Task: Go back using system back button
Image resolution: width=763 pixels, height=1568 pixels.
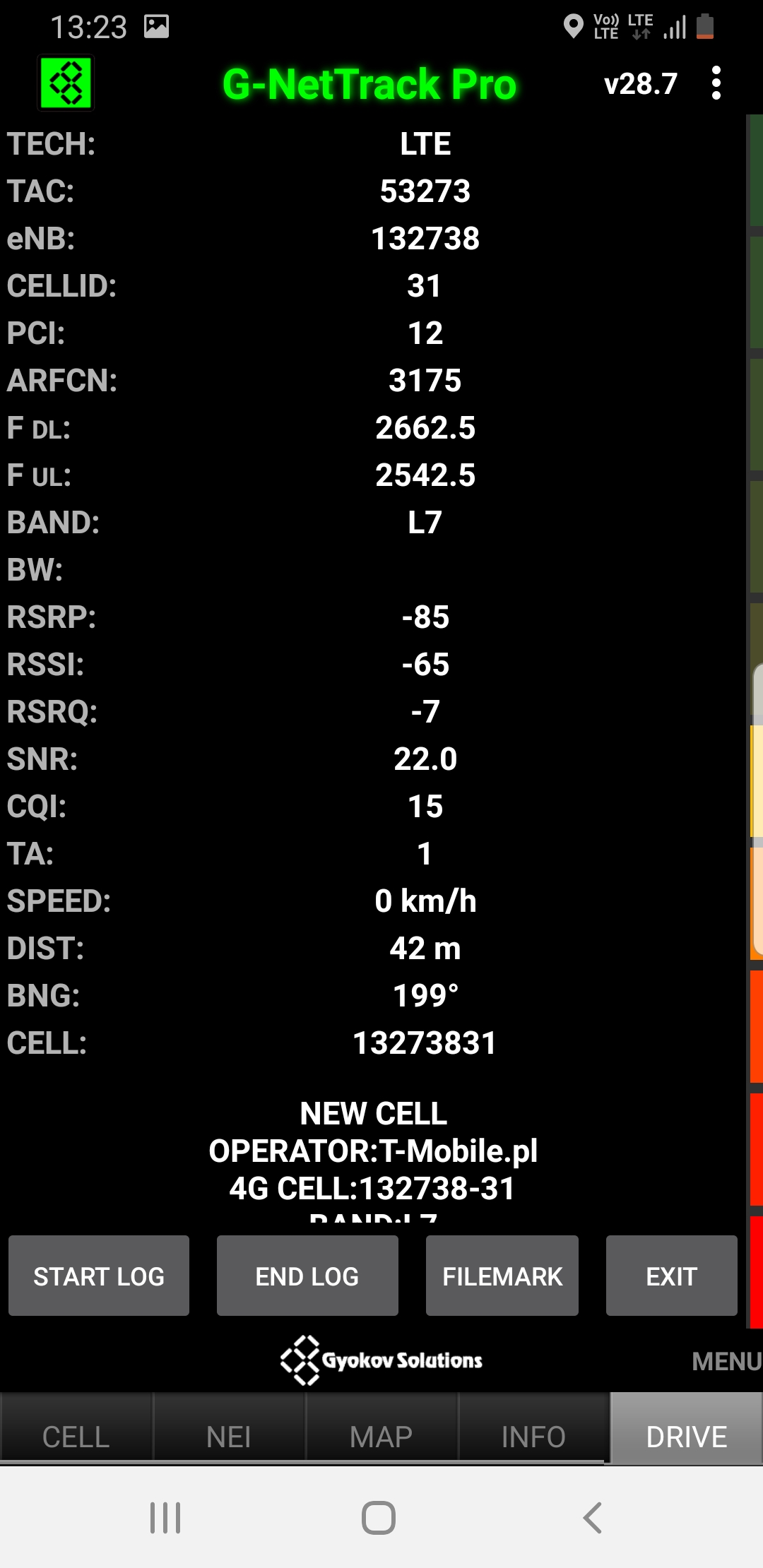Action: coord(592,1517)
